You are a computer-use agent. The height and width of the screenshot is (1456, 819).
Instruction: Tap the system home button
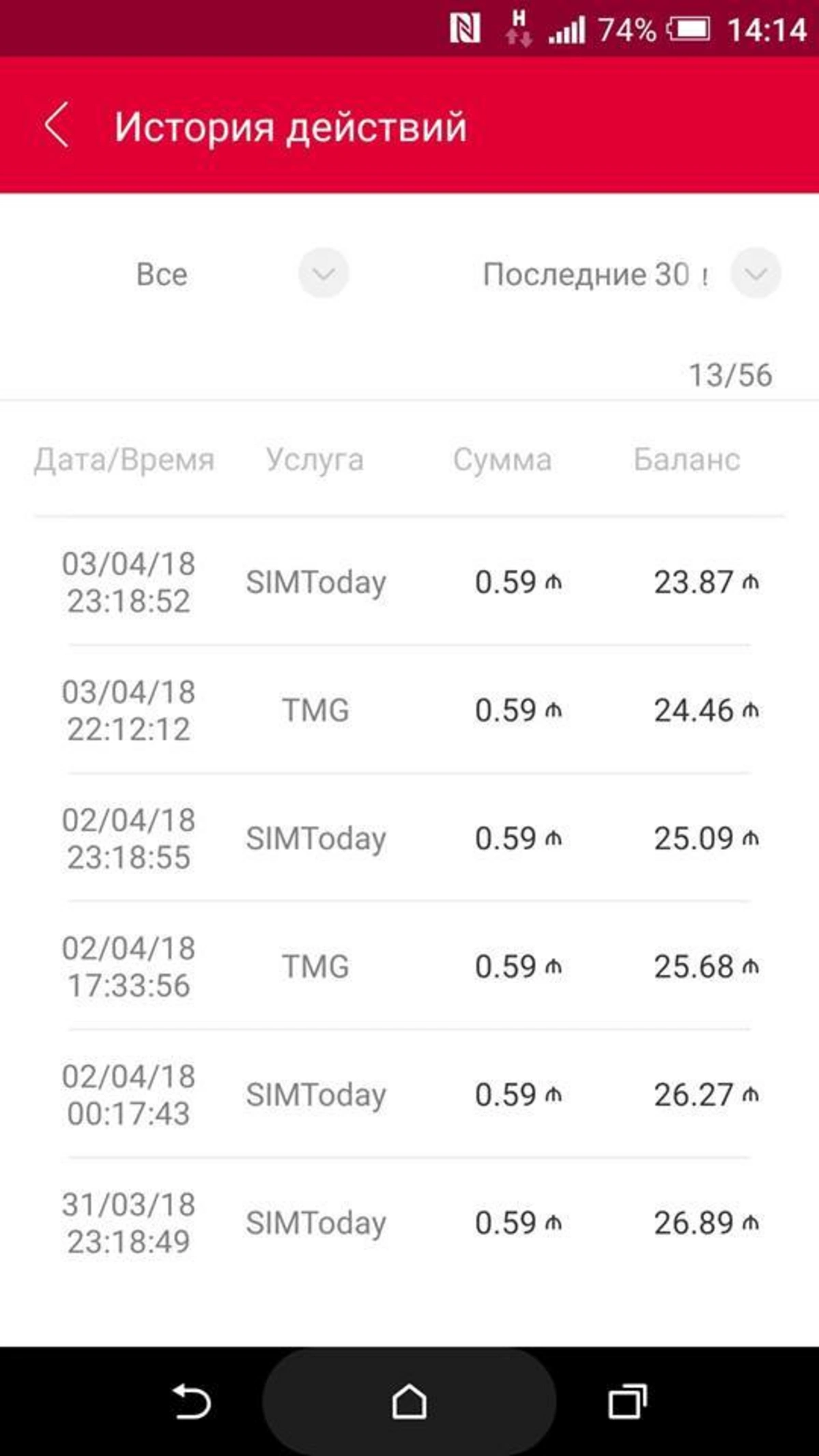pos(409,1401)
